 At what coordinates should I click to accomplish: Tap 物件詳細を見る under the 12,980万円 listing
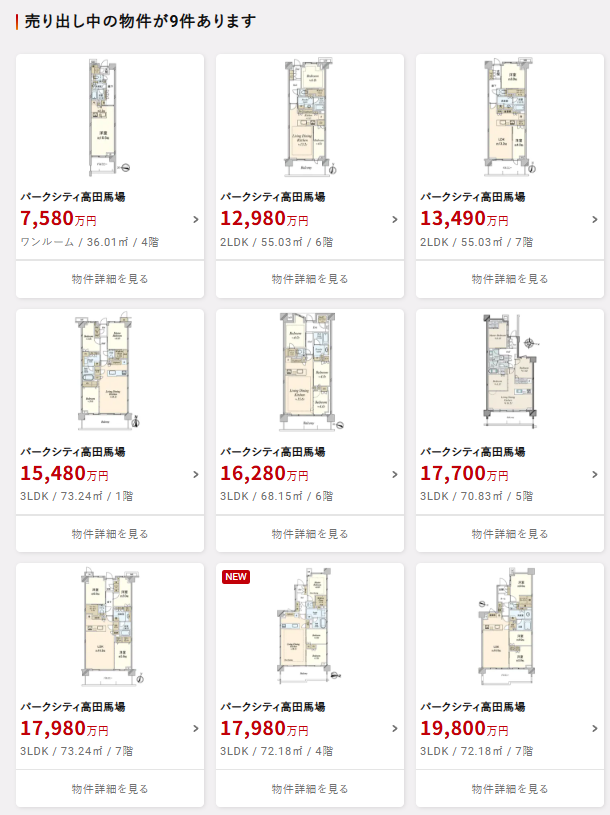[x=310, y=279]
